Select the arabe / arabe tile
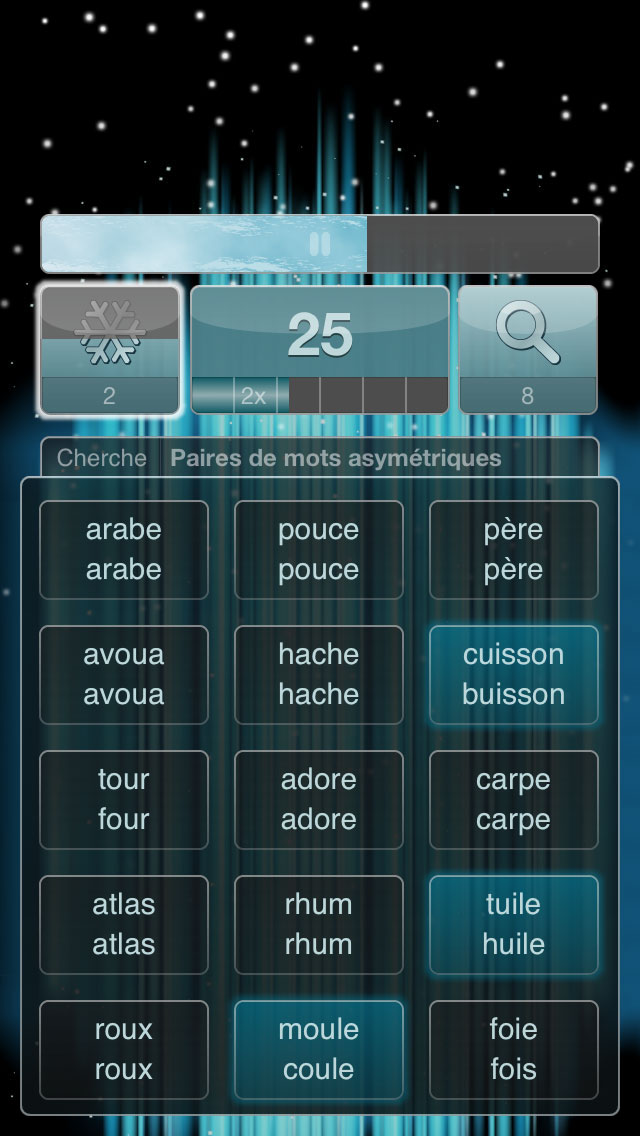The width and height of the screenshot is (640, 1136). [124, 550]
